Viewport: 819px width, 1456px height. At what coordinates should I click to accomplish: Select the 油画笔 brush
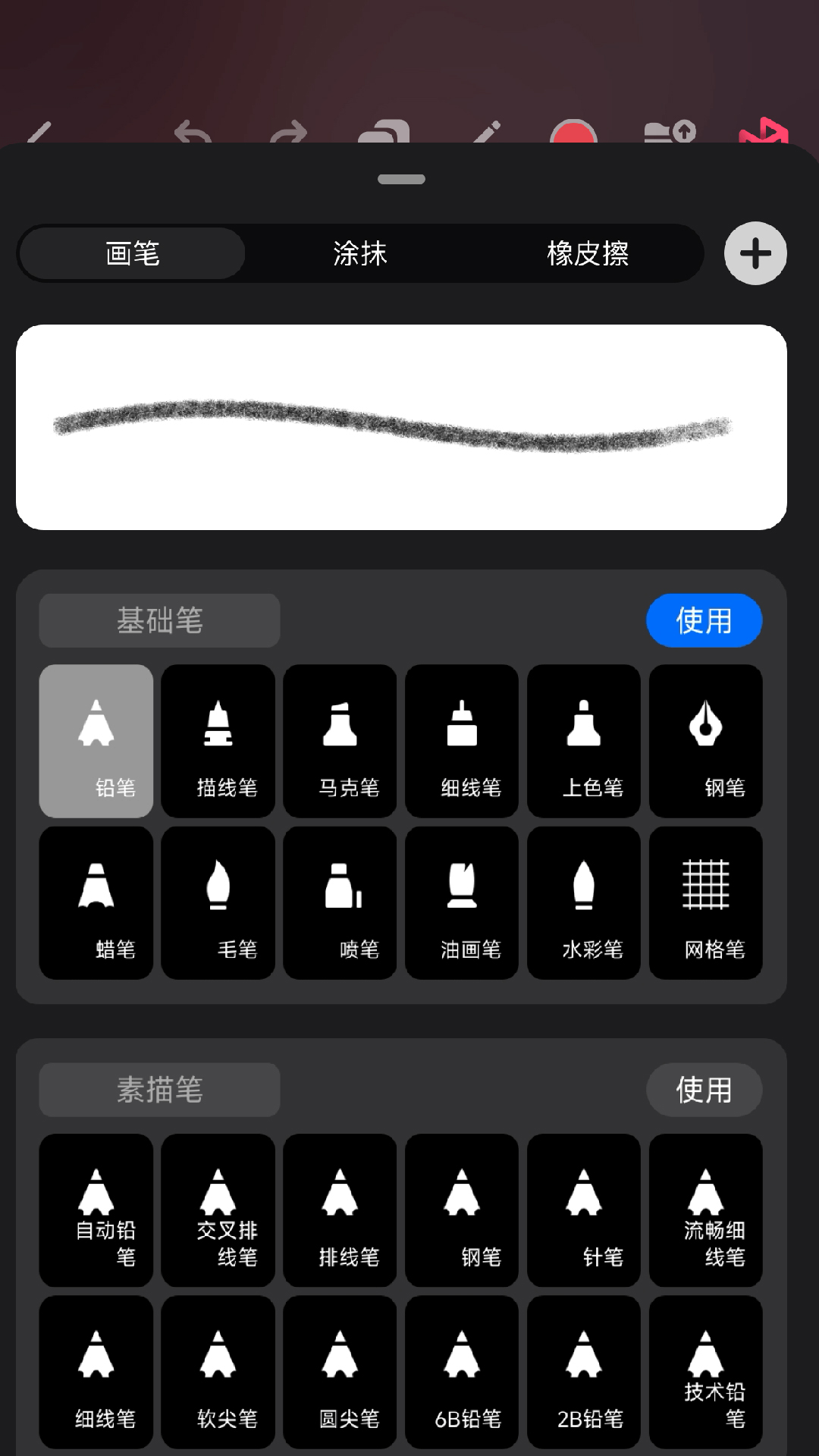462,902
